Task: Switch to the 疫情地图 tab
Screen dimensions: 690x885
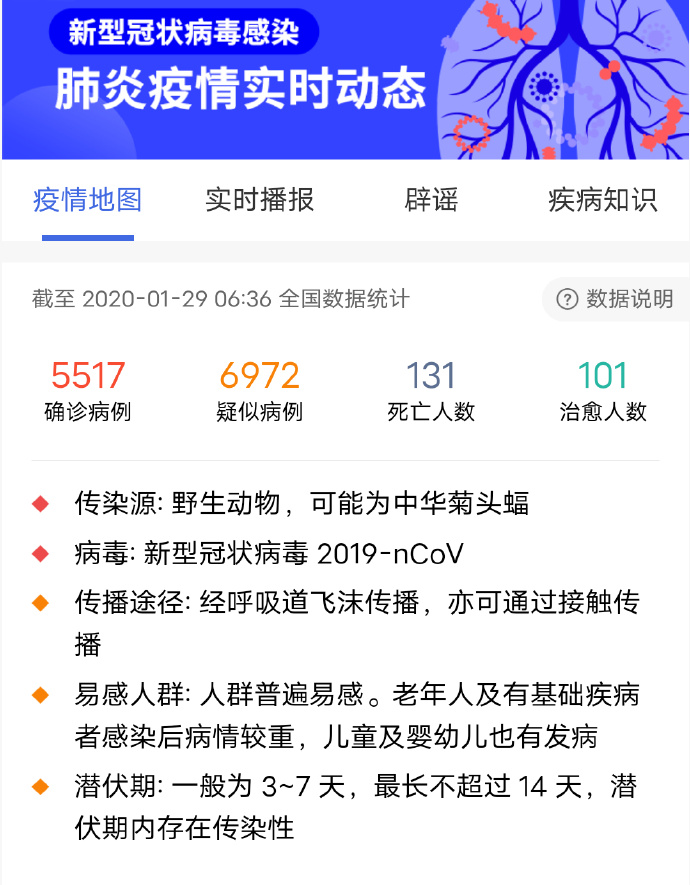Action: [x=88, y=200]
